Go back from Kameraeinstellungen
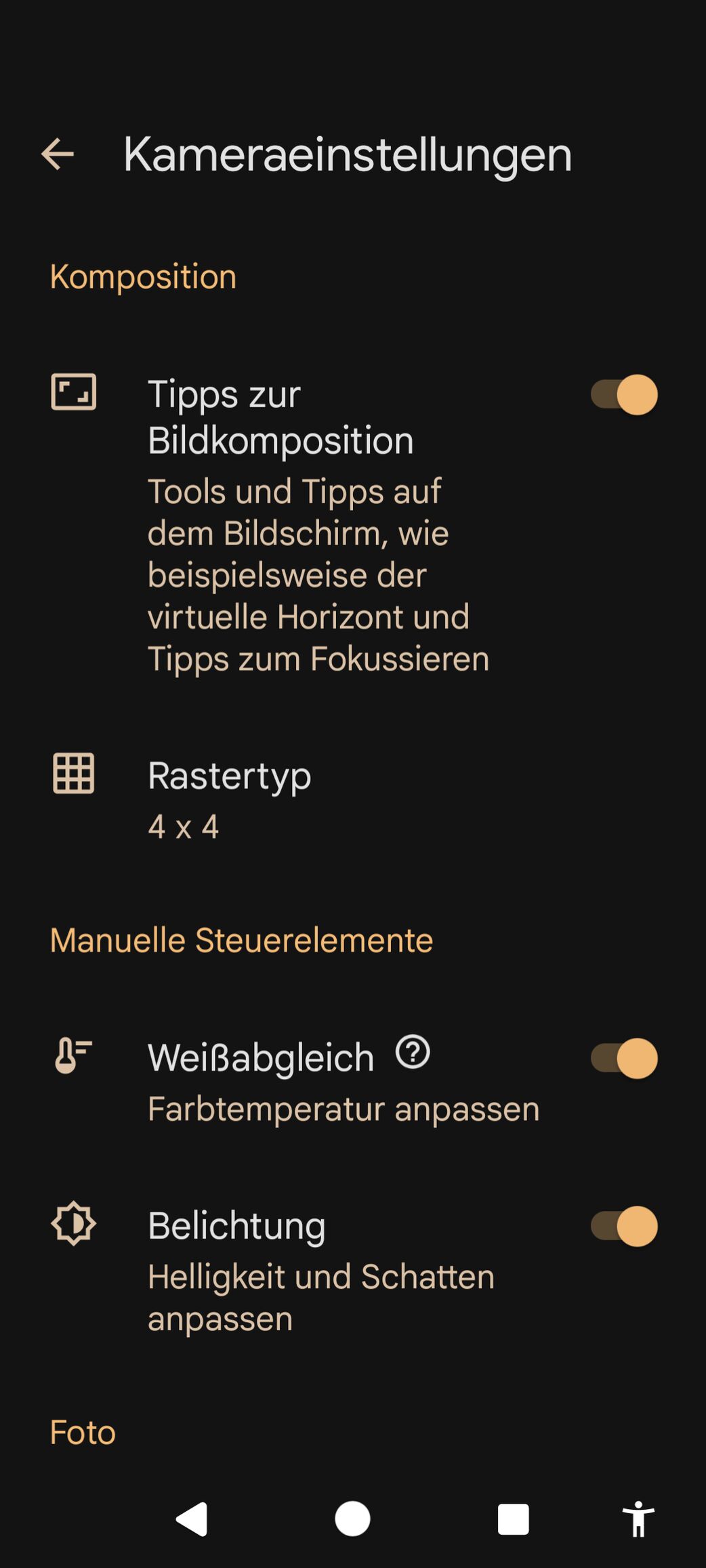706x1568 pixels. coord(58,154)
